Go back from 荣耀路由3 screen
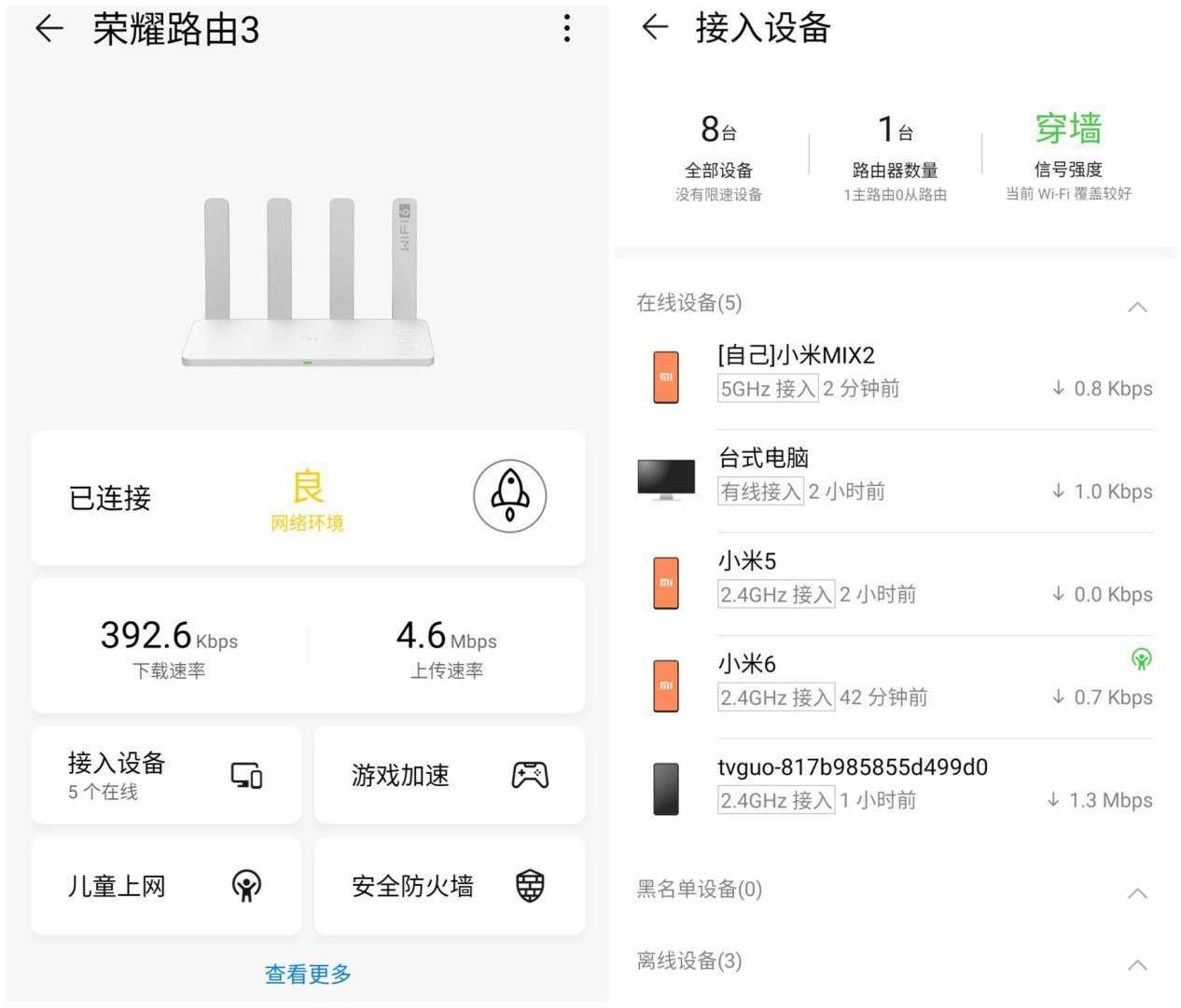The height and width of the screenshot is (1008, 1181). click(49, 29)
